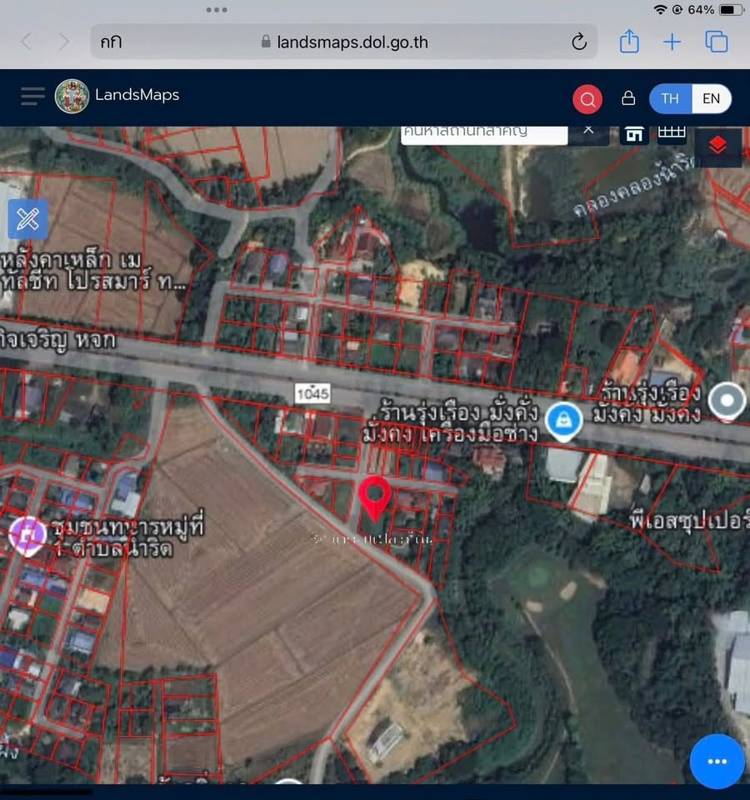Screen dimensions: 750x800
Task: Open the map layers button
Action: (x=718, y=145)
